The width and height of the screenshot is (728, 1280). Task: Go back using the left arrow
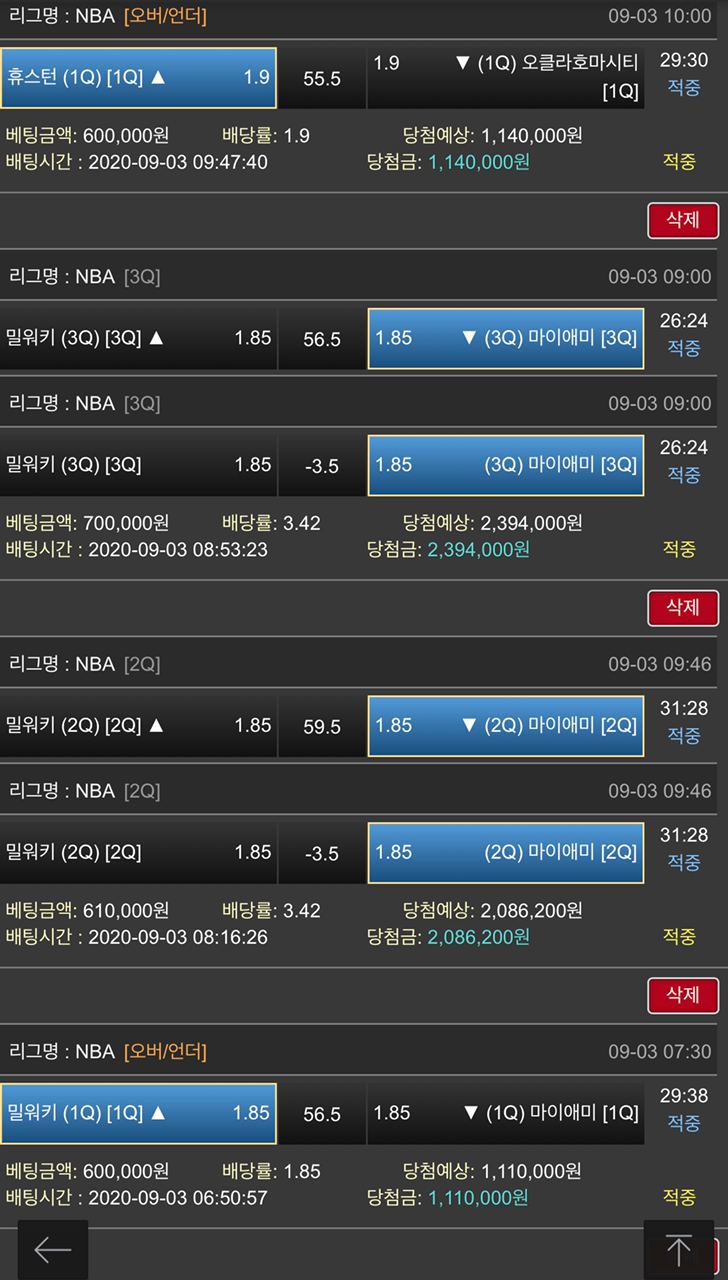[x=53, y=1249]
